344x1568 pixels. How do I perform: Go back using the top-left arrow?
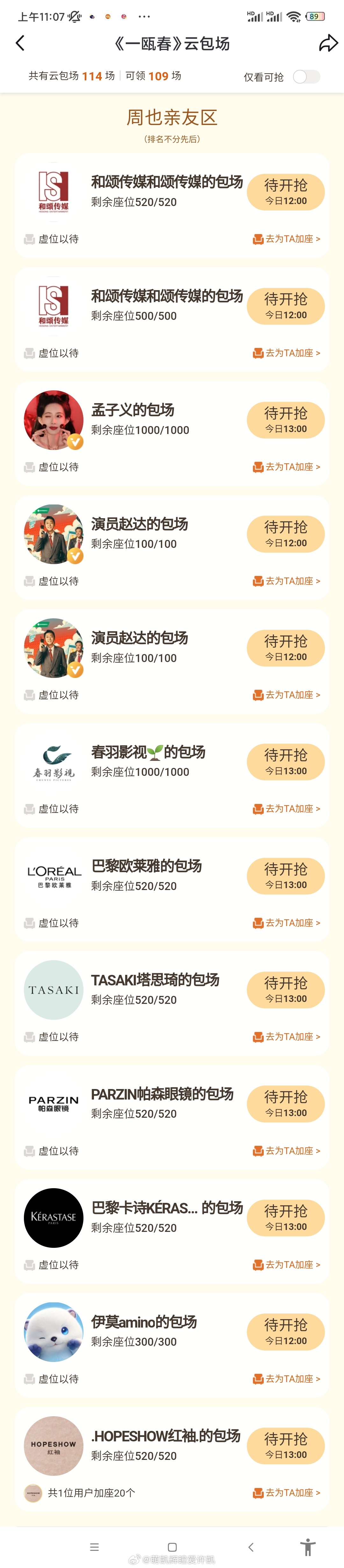[x=20, y=43]
